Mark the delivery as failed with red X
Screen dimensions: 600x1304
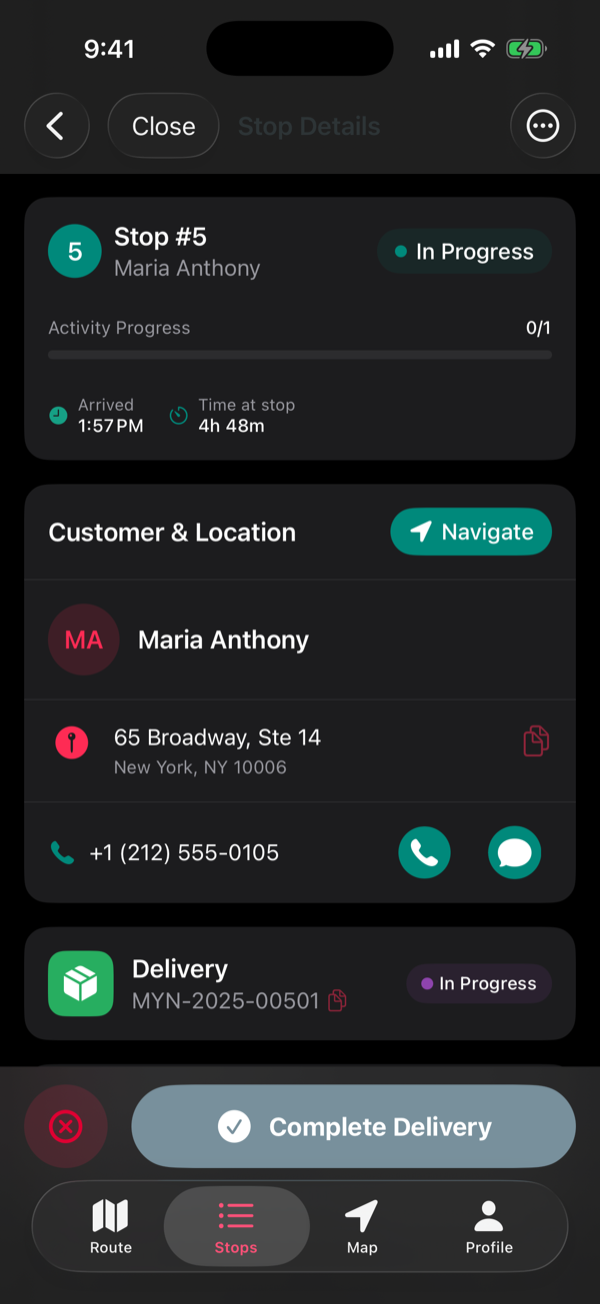coord(66,1127)
